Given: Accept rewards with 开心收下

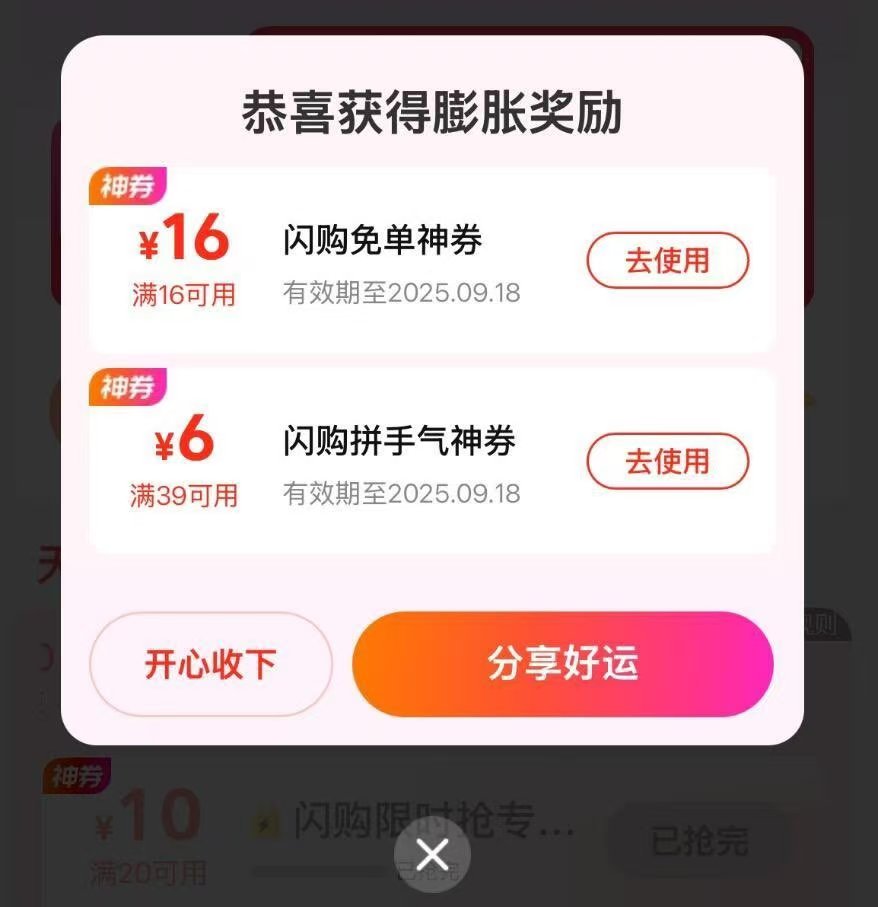Looking at the screenshot, I should (x=210, y=664).
